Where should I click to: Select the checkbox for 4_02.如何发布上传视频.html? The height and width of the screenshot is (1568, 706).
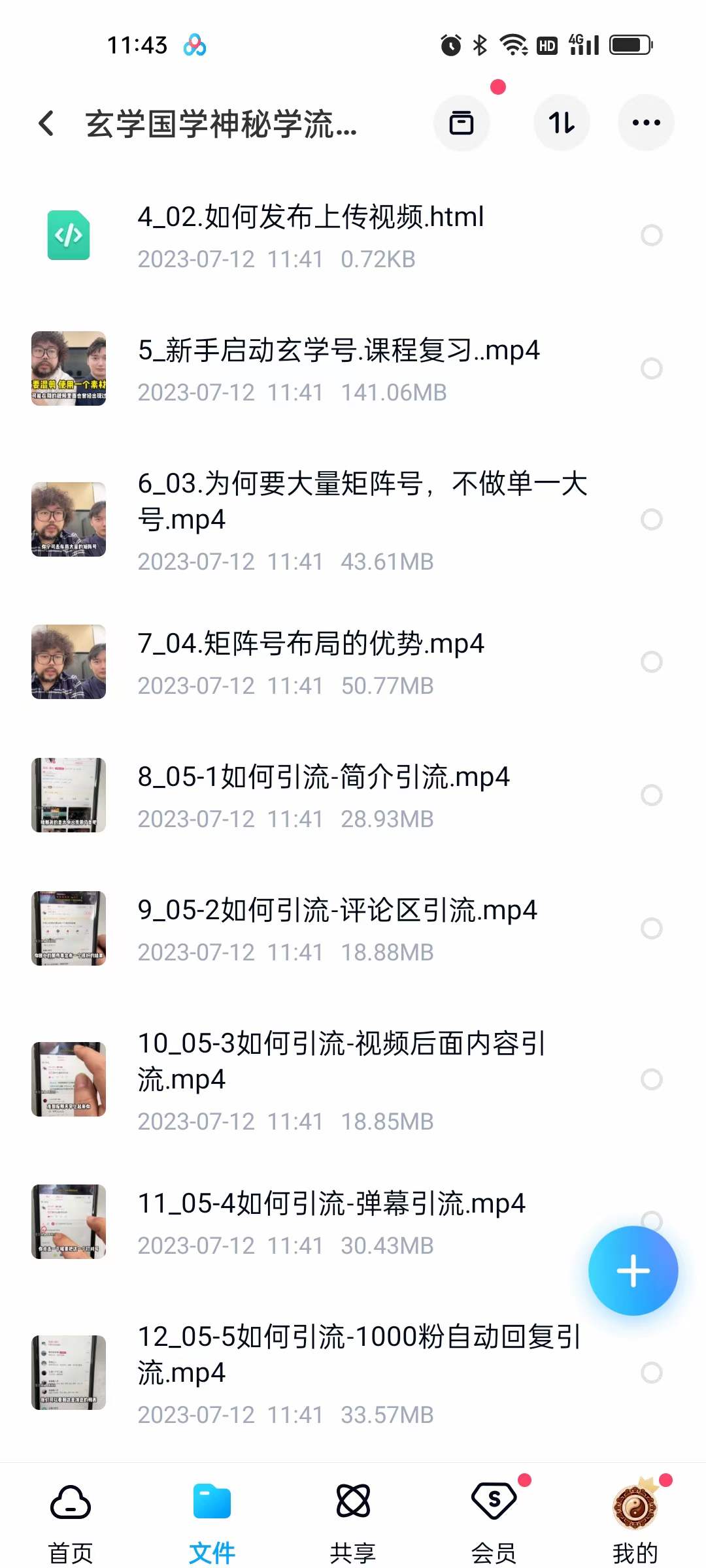pyautogui.click(x=651, y=235)
